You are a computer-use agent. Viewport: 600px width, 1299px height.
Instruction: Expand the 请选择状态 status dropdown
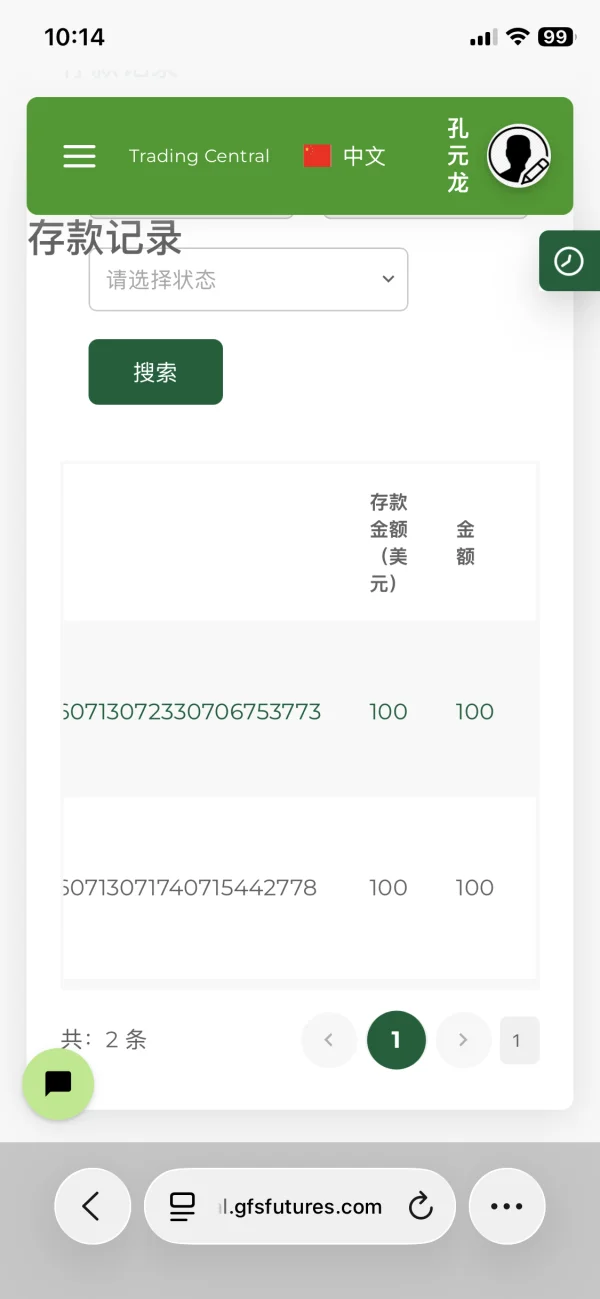click(x=248, y=280)
